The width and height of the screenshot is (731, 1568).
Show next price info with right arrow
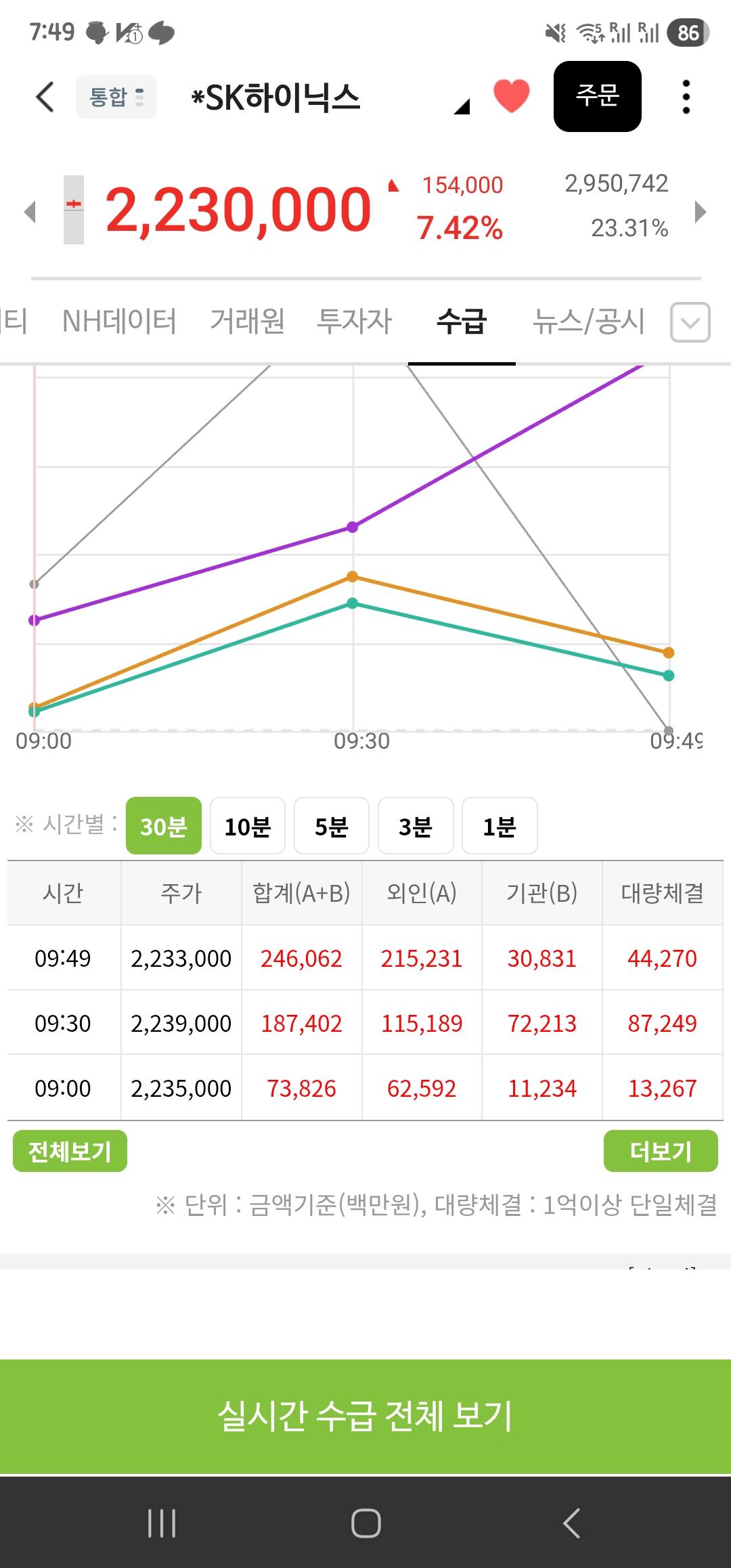tap(701, 212)
